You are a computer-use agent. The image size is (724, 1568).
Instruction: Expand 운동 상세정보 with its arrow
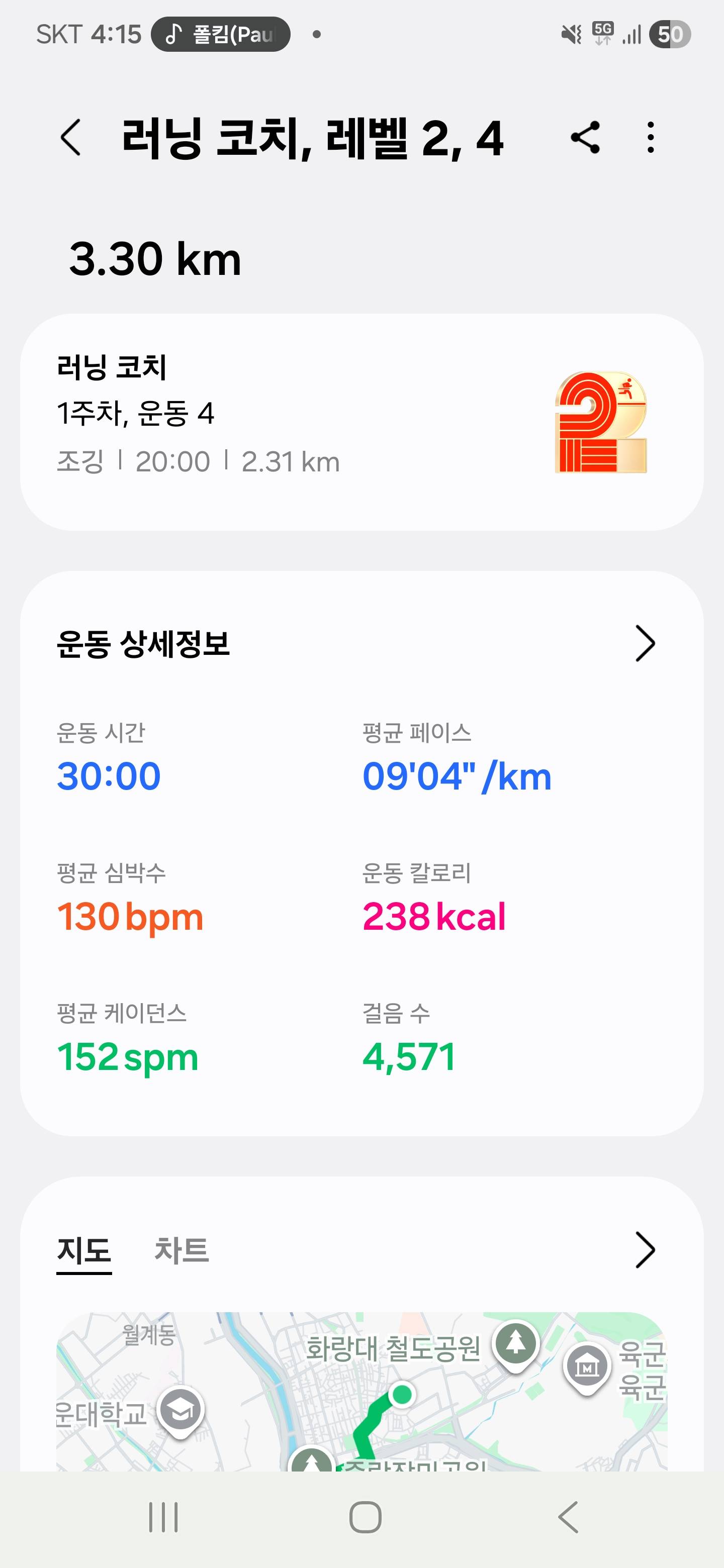pyautogui.click(x=645, y=643)
